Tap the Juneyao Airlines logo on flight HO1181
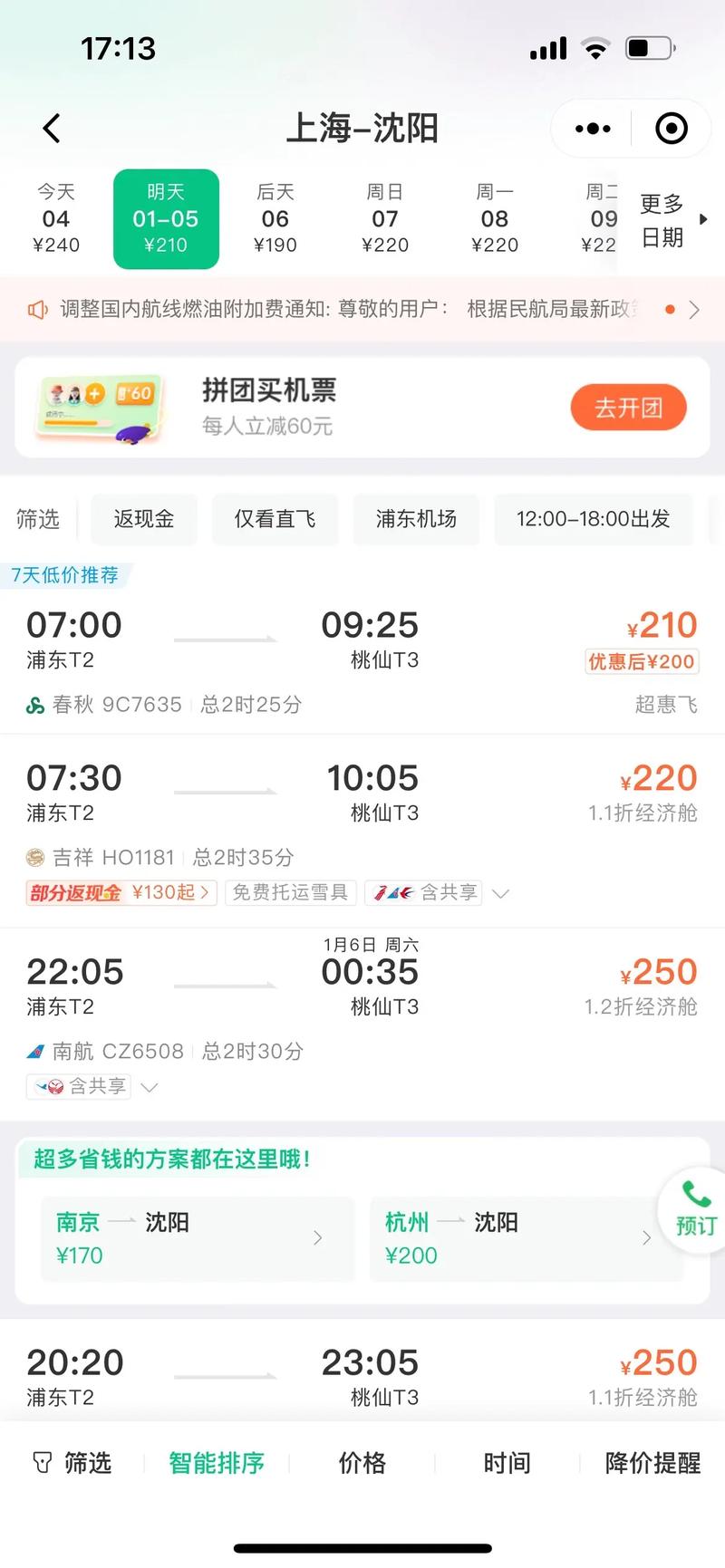This screenshot has width=725, height=1568. tap(36, 857)
